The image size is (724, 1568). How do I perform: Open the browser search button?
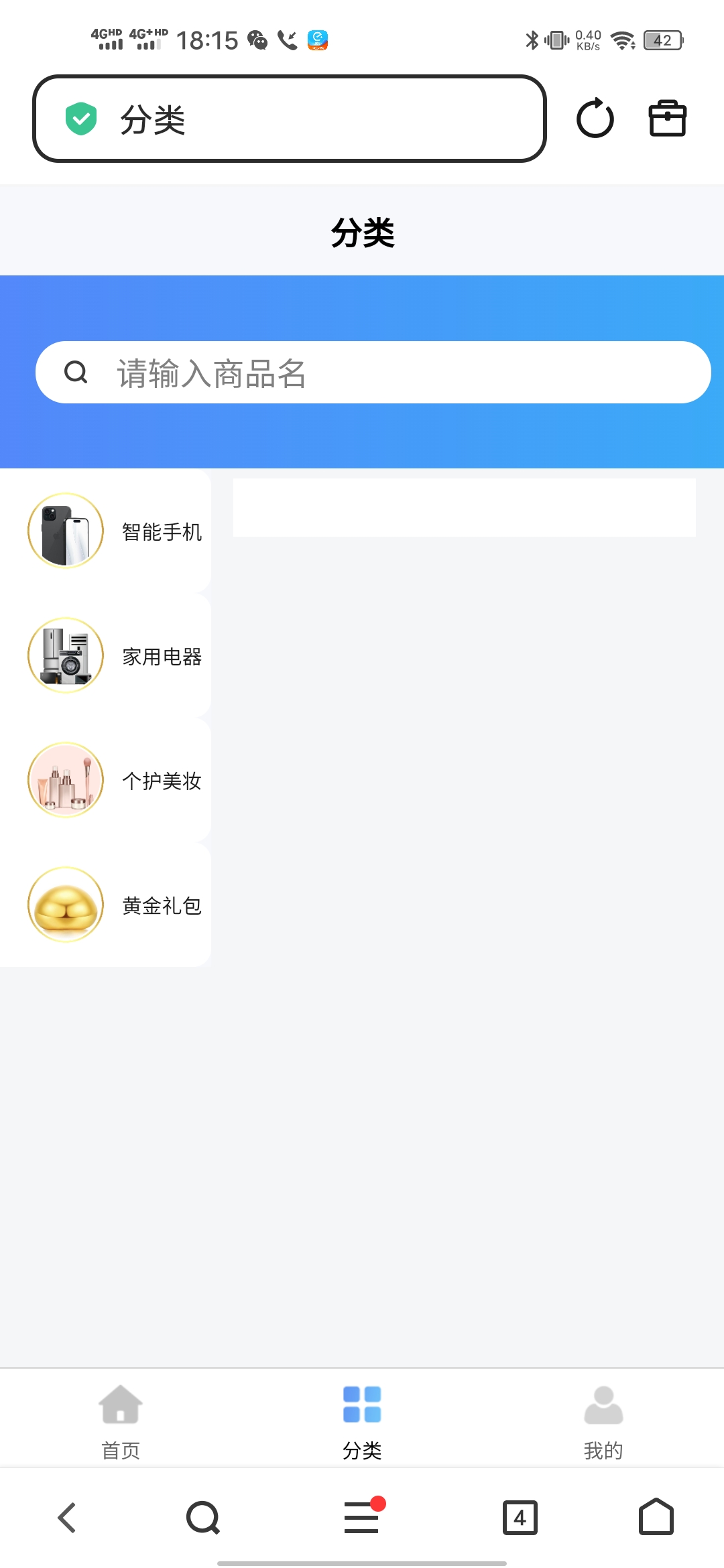(x=203, y=1518)
